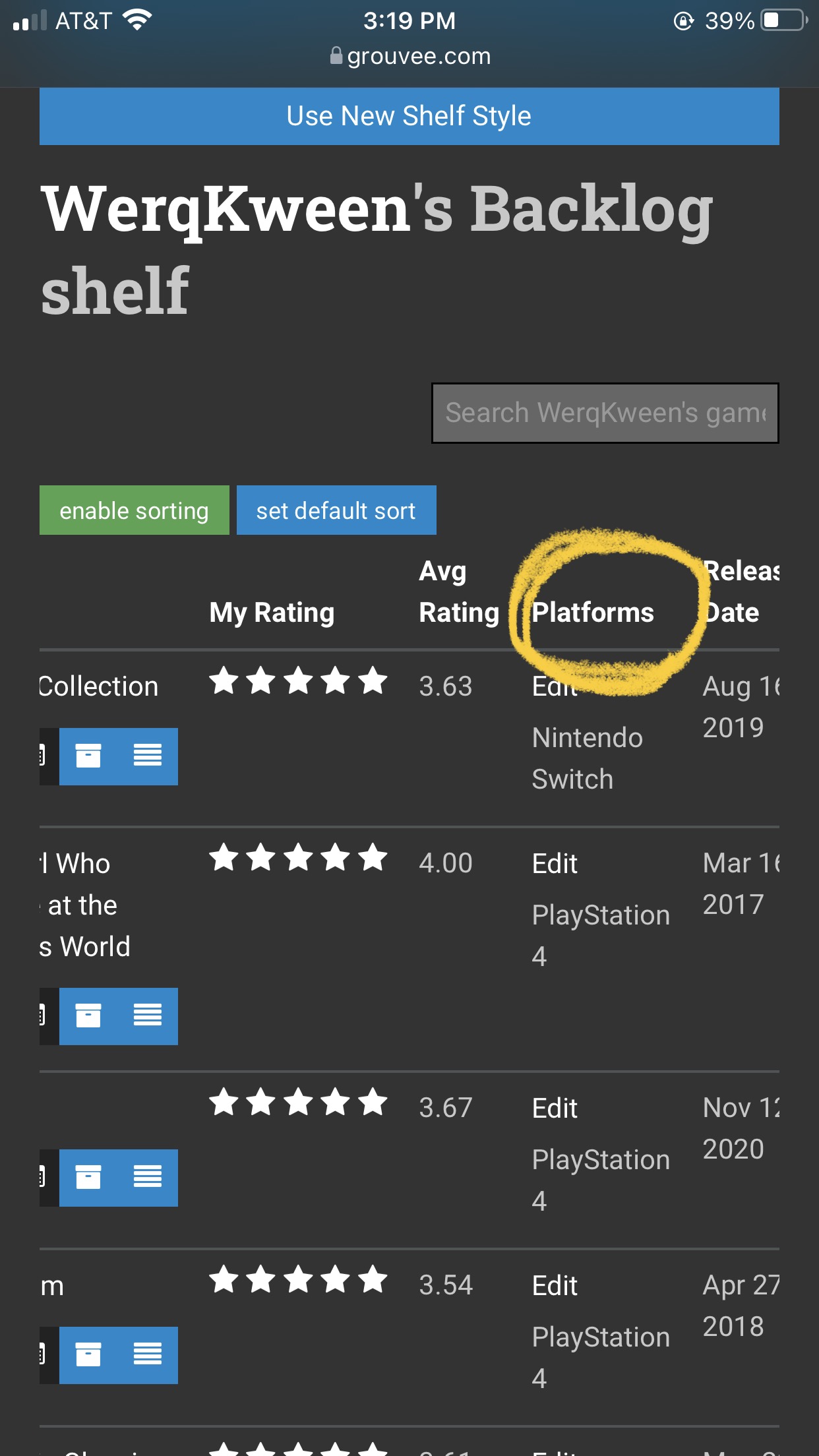Viewport: 819px width, 1456px height.
Task: Open the Search WerqKween's games field
Action: click(605, 413)
